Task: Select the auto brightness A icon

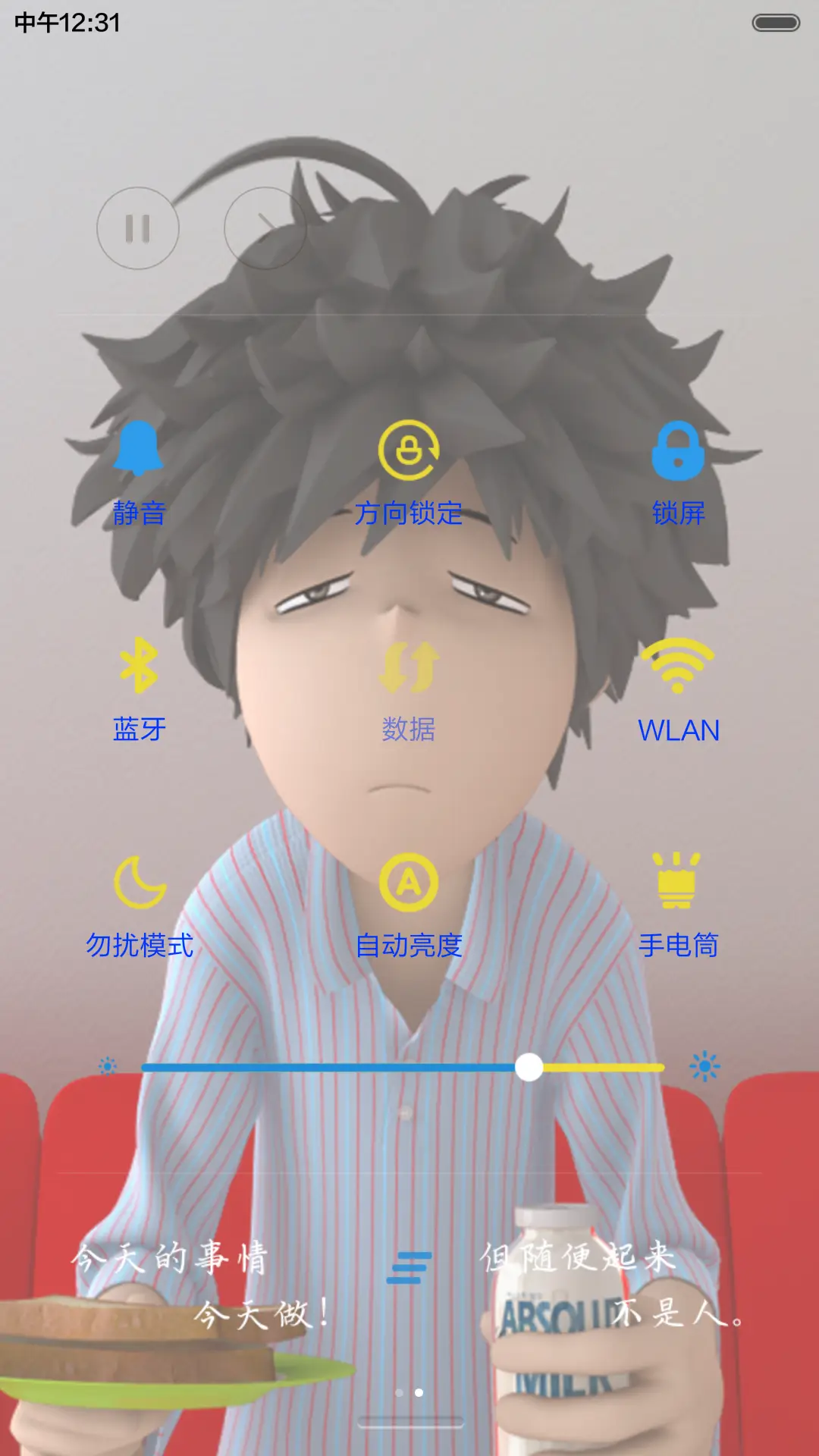Action: click(409, 883)
